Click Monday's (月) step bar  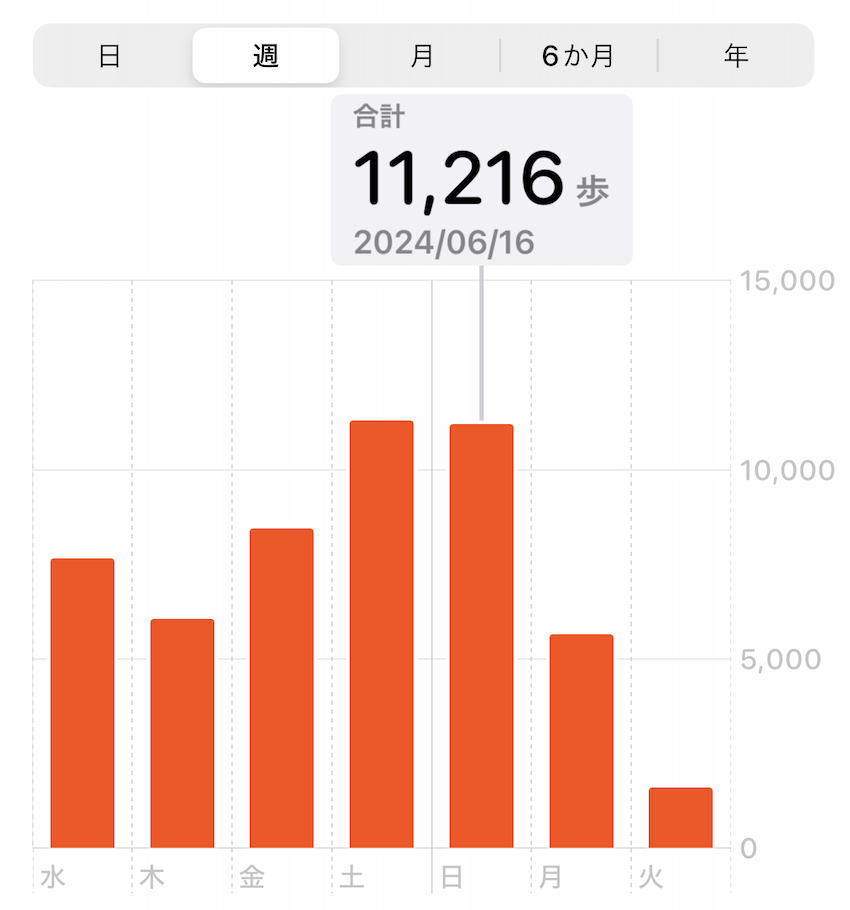[581, 740]
